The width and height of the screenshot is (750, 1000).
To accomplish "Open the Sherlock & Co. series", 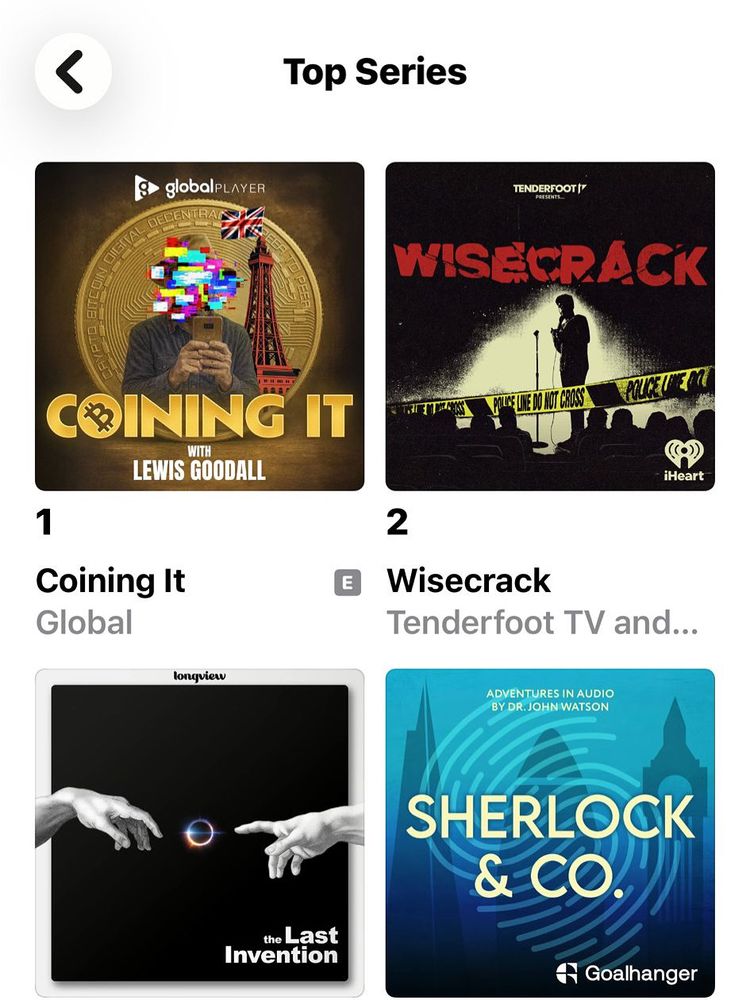I will (x=550, y=832).
